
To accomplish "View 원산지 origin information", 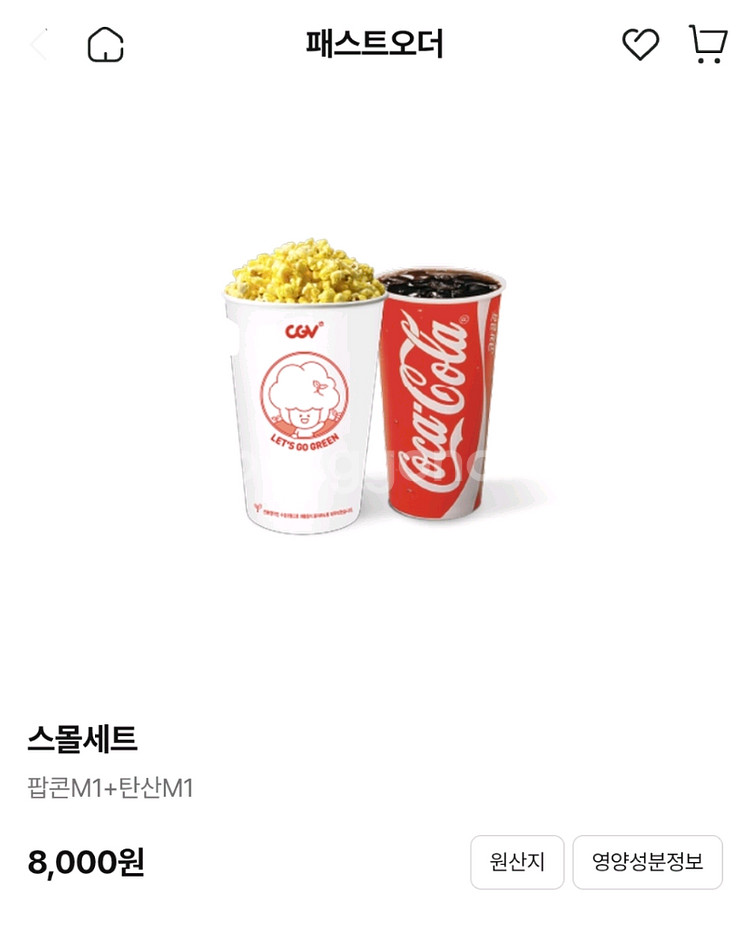I will click(x=517, y=862).
